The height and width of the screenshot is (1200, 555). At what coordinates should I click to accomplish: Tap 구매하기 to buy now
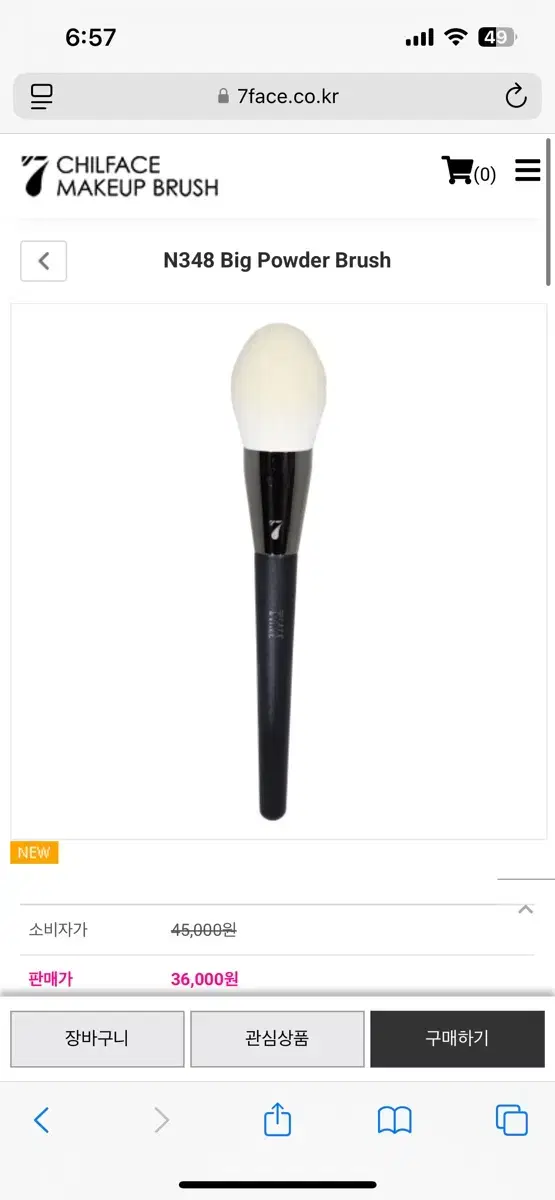(457, 1038)
